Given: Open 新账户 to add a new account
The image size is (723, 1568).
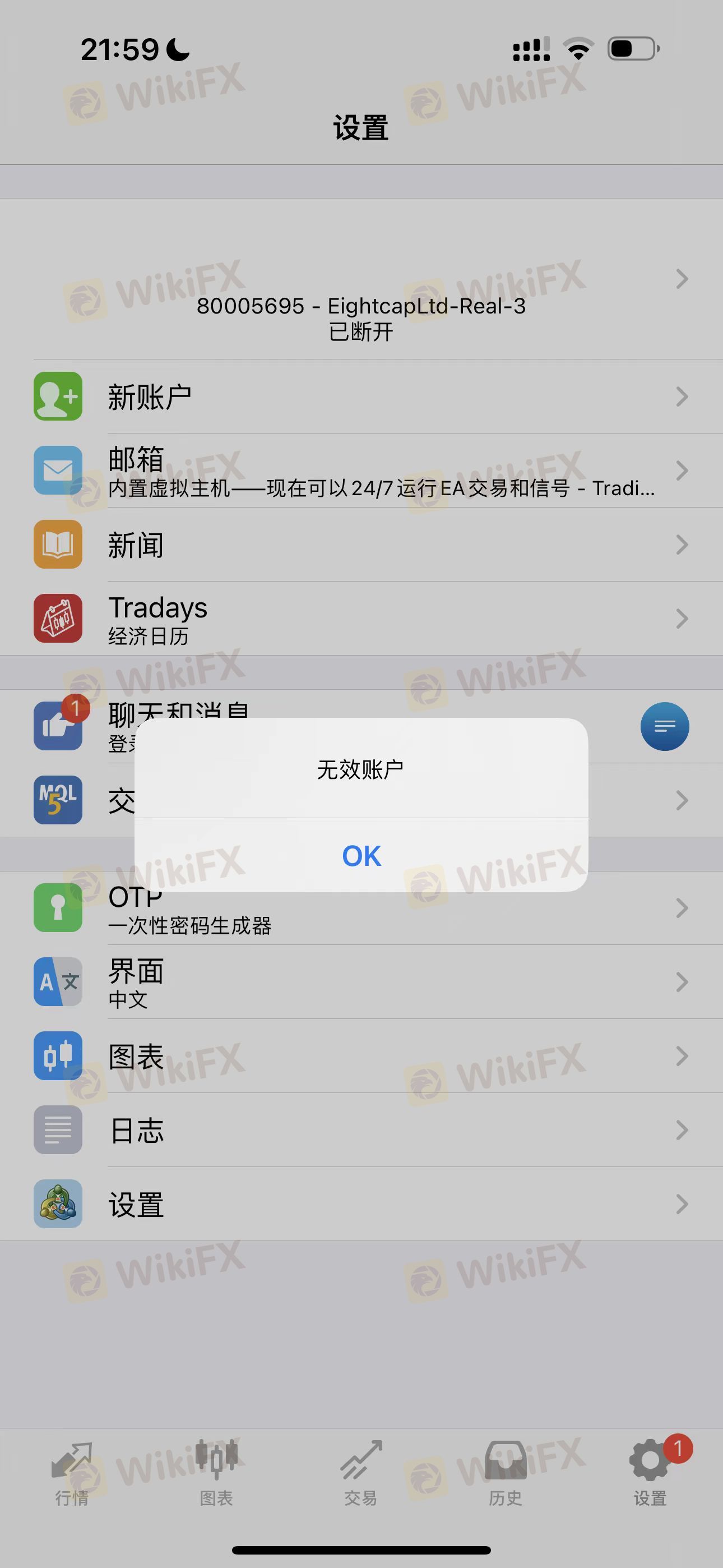Looking at the screenshot, I should [361, 396].
